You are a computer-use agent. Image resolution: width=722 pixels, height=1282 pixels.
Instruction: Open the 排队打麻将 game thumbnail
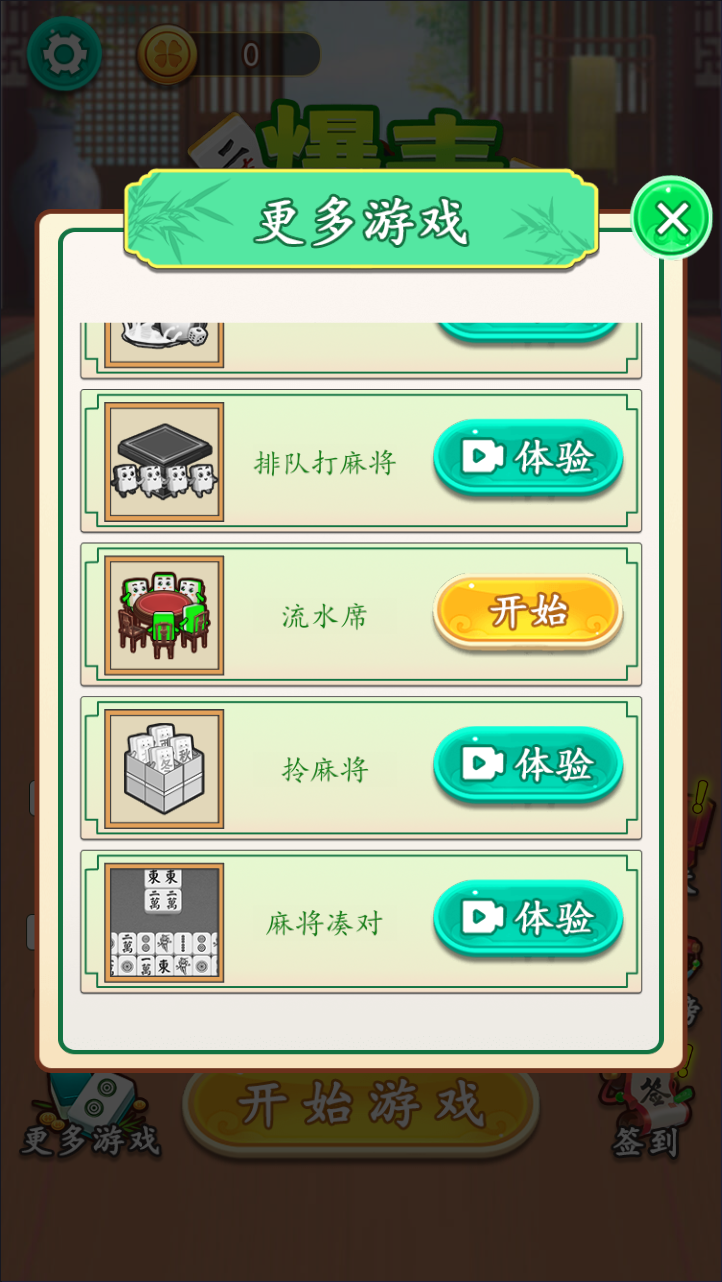tap(164, 462)
